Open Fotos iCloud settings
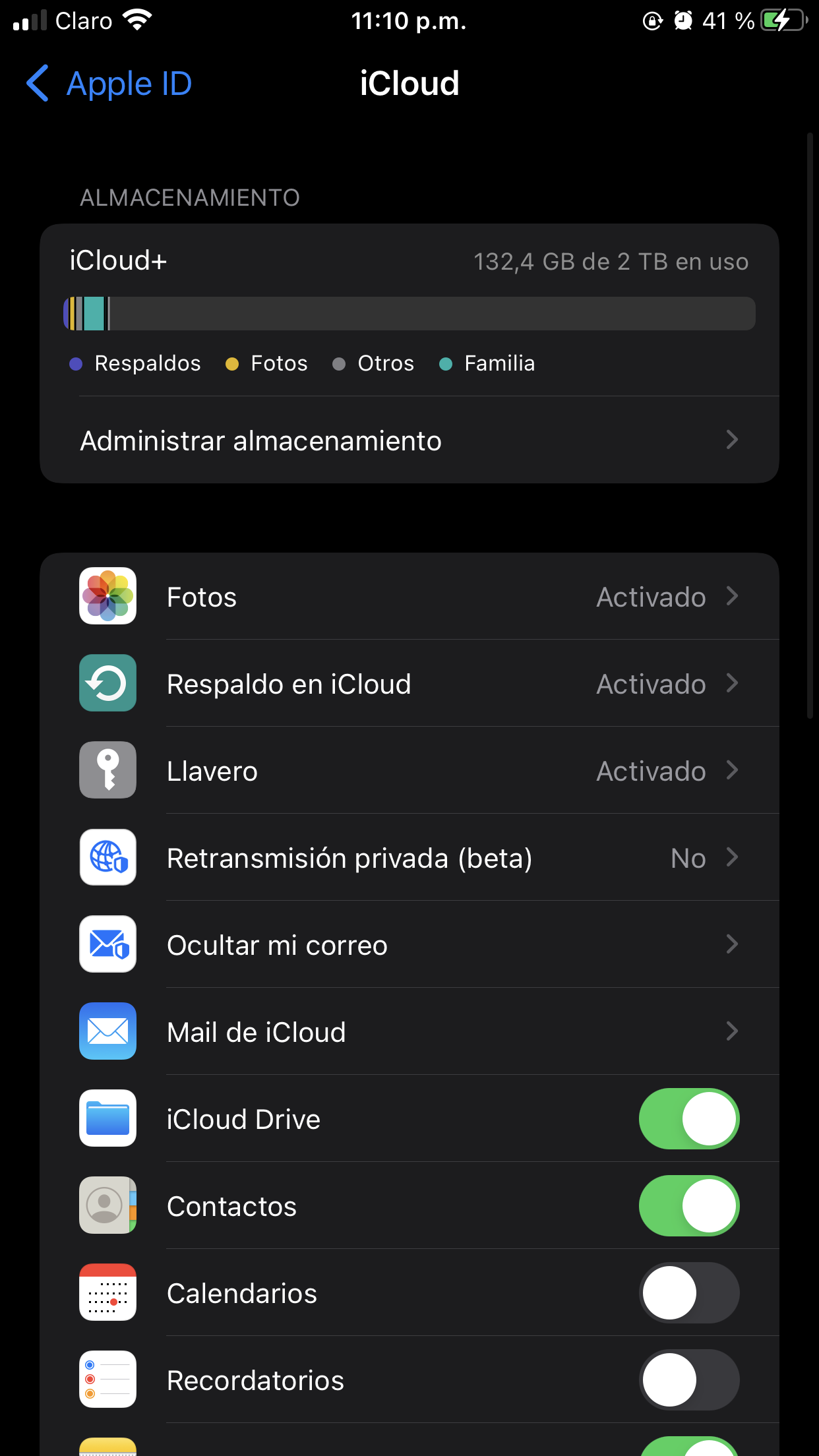This screenshot has height=1456, width=819. tap(409, 597)
